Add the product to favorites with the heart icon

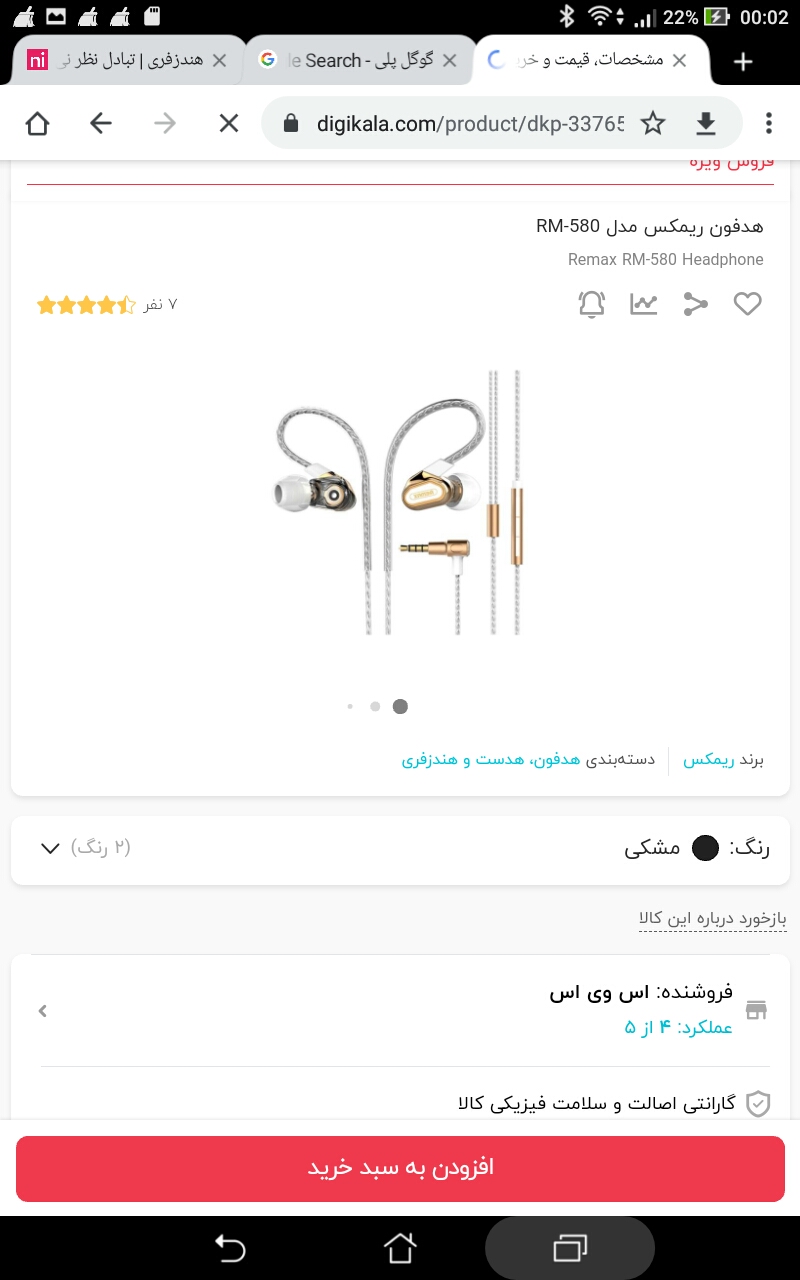[x=748, y=304]
